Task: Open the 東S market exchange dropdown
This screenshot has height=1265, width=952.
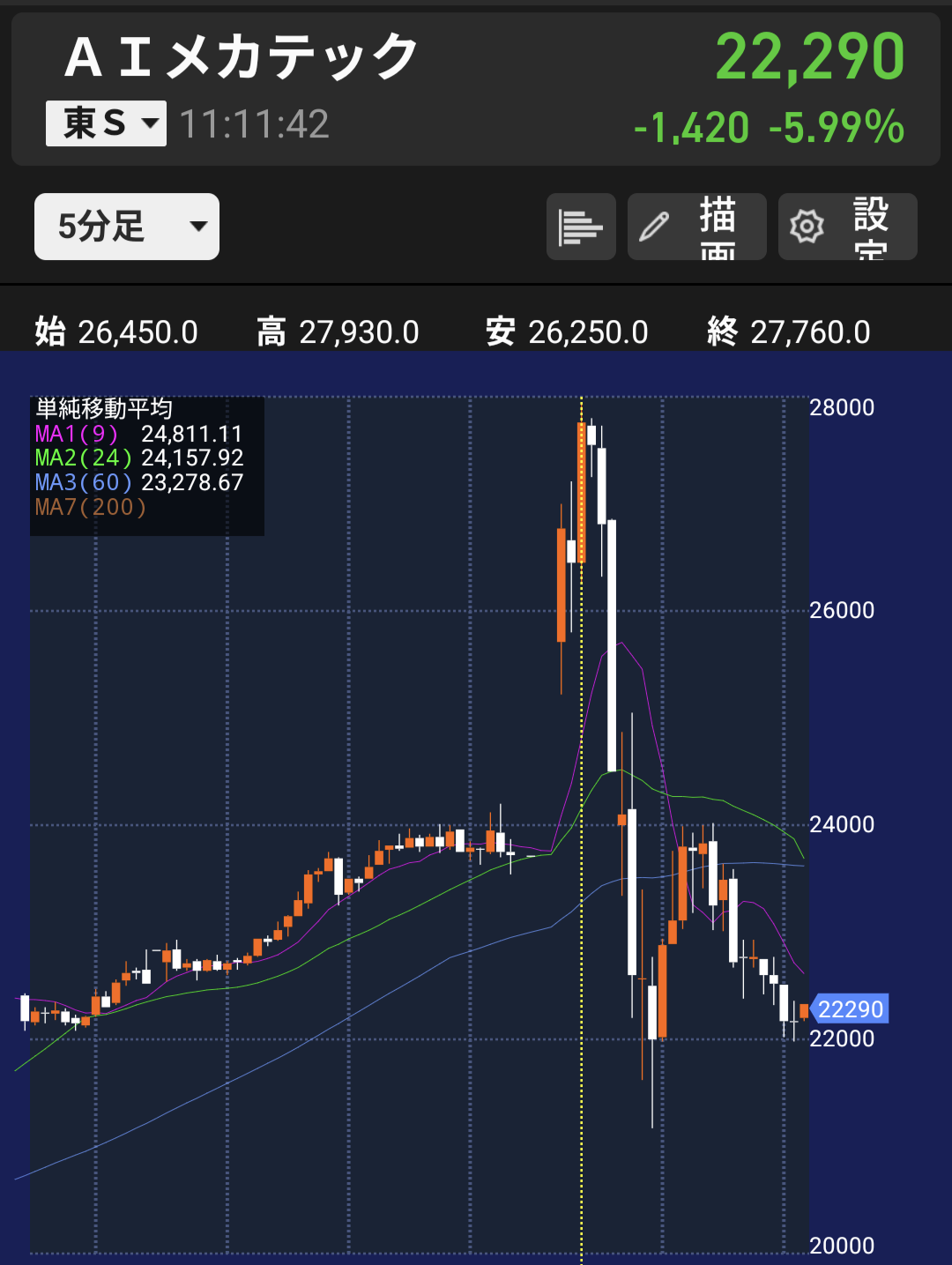Action: coord(106,123)
